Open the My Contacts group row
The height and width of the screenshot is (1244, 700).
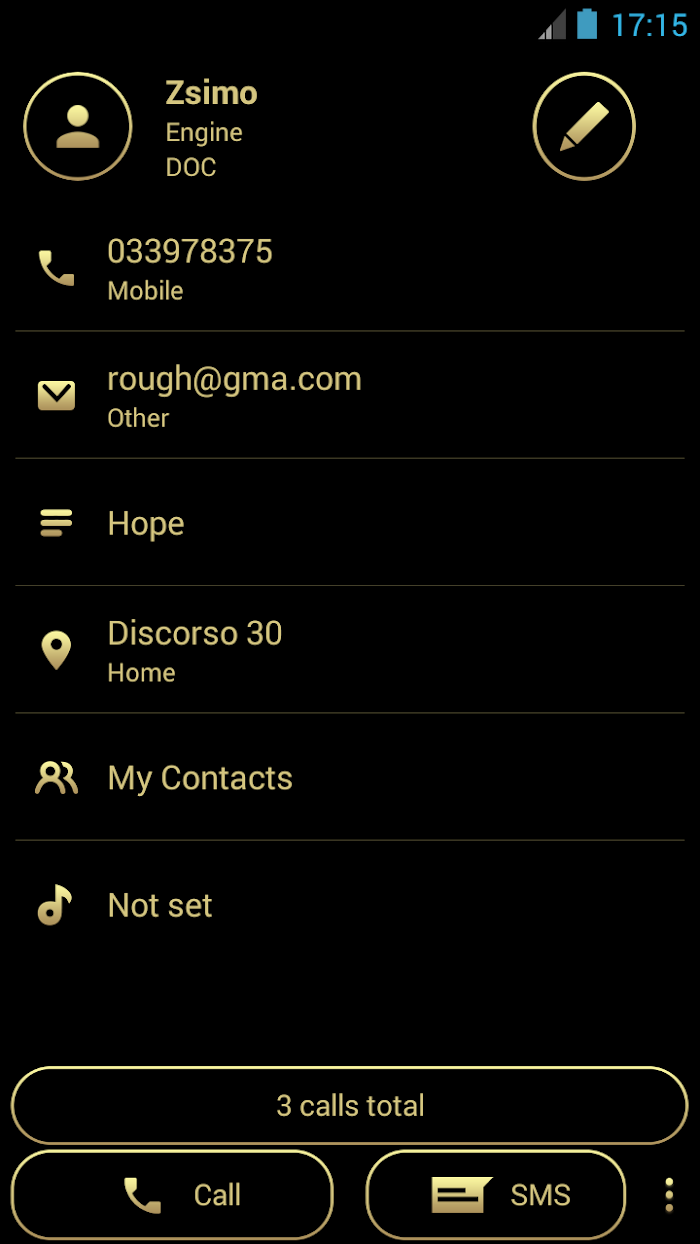click(350, 777)
